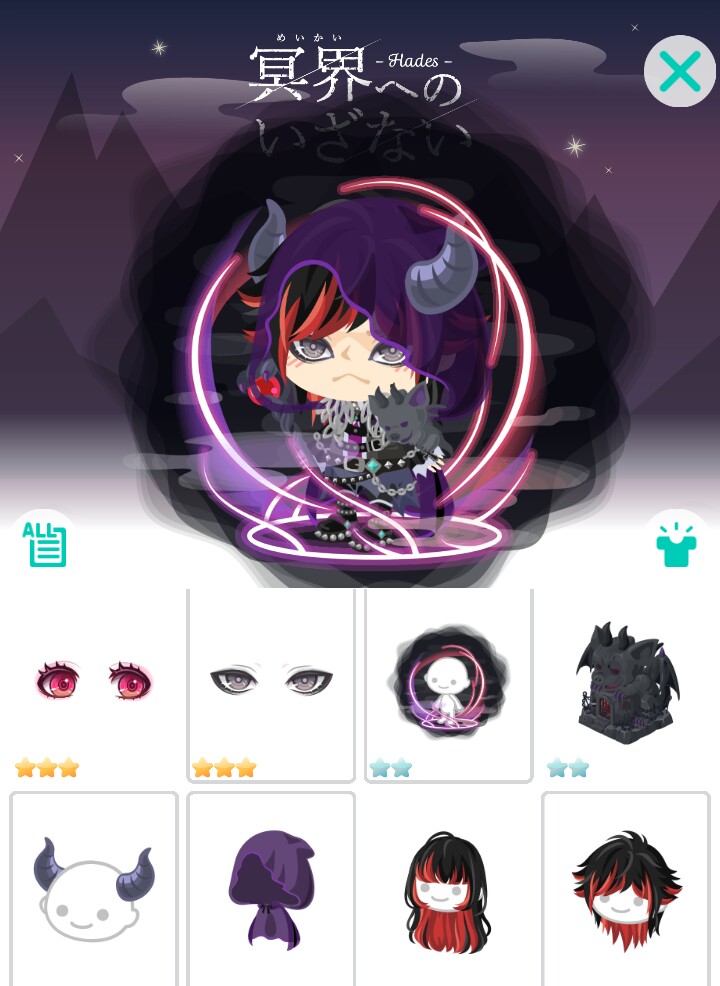Screen dimensions: 720x986
Task: Choose the long black and red hairstyle
Action: 448,888
